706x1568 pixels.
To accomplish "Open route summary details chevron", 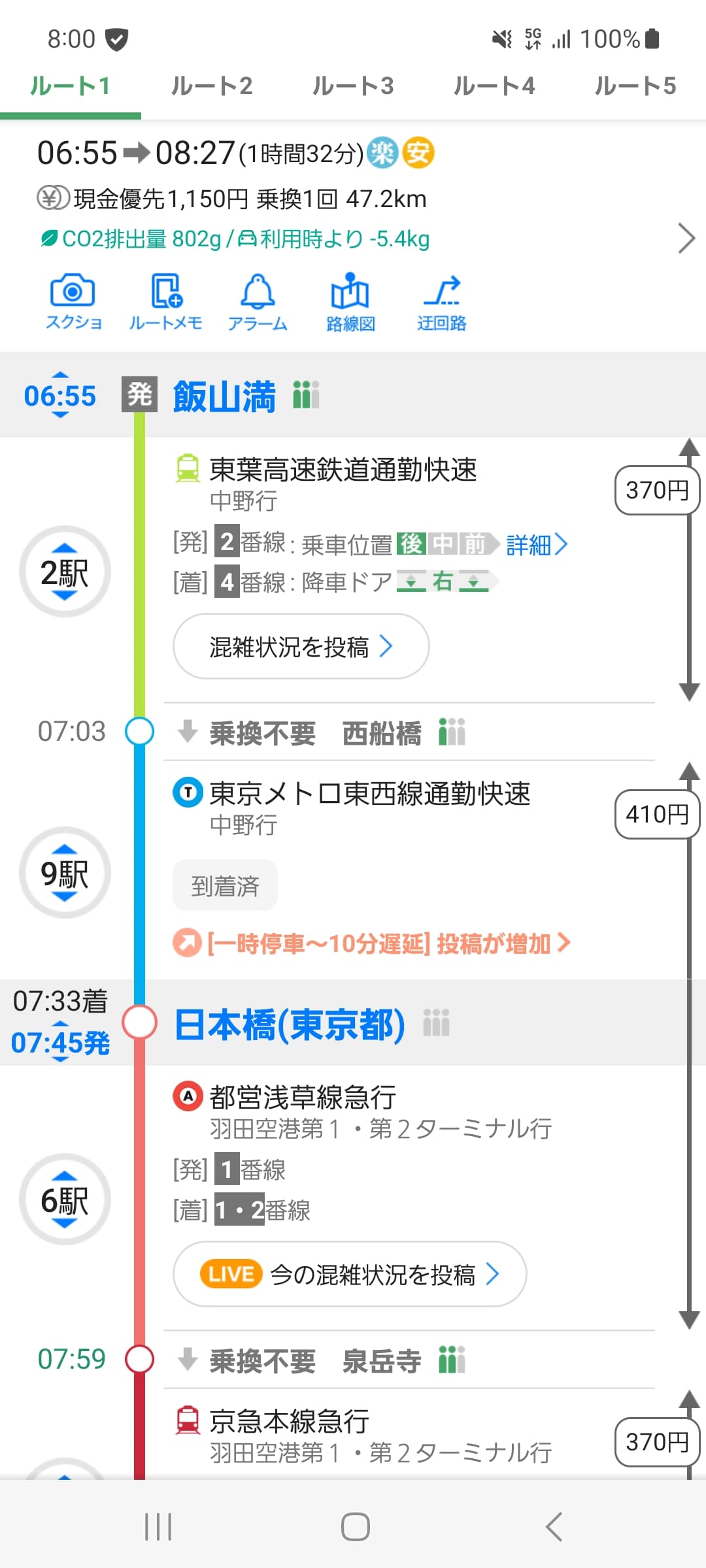I will (686, 238).
